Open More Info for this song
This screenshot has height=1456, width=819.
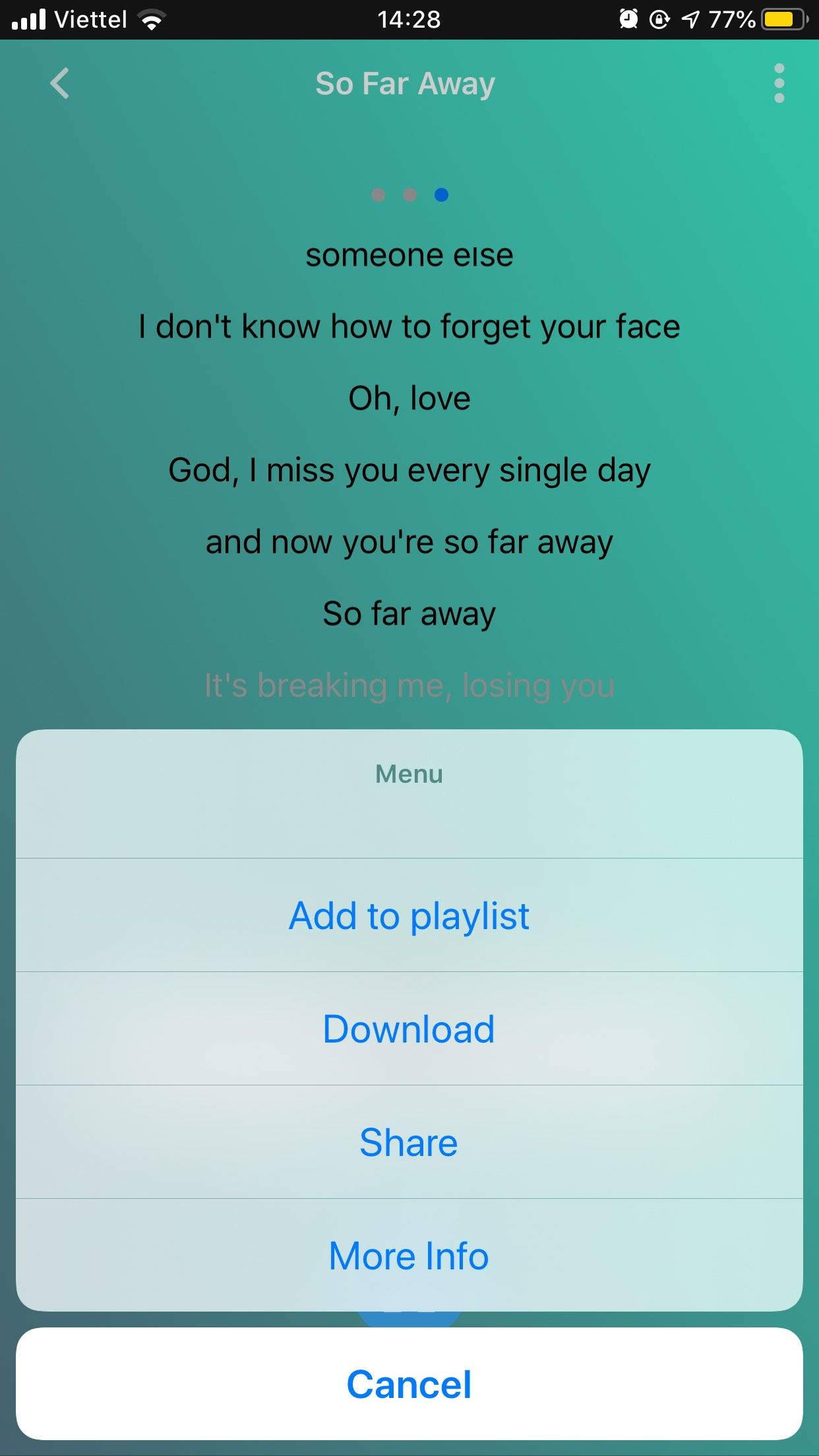[409, 1256]
